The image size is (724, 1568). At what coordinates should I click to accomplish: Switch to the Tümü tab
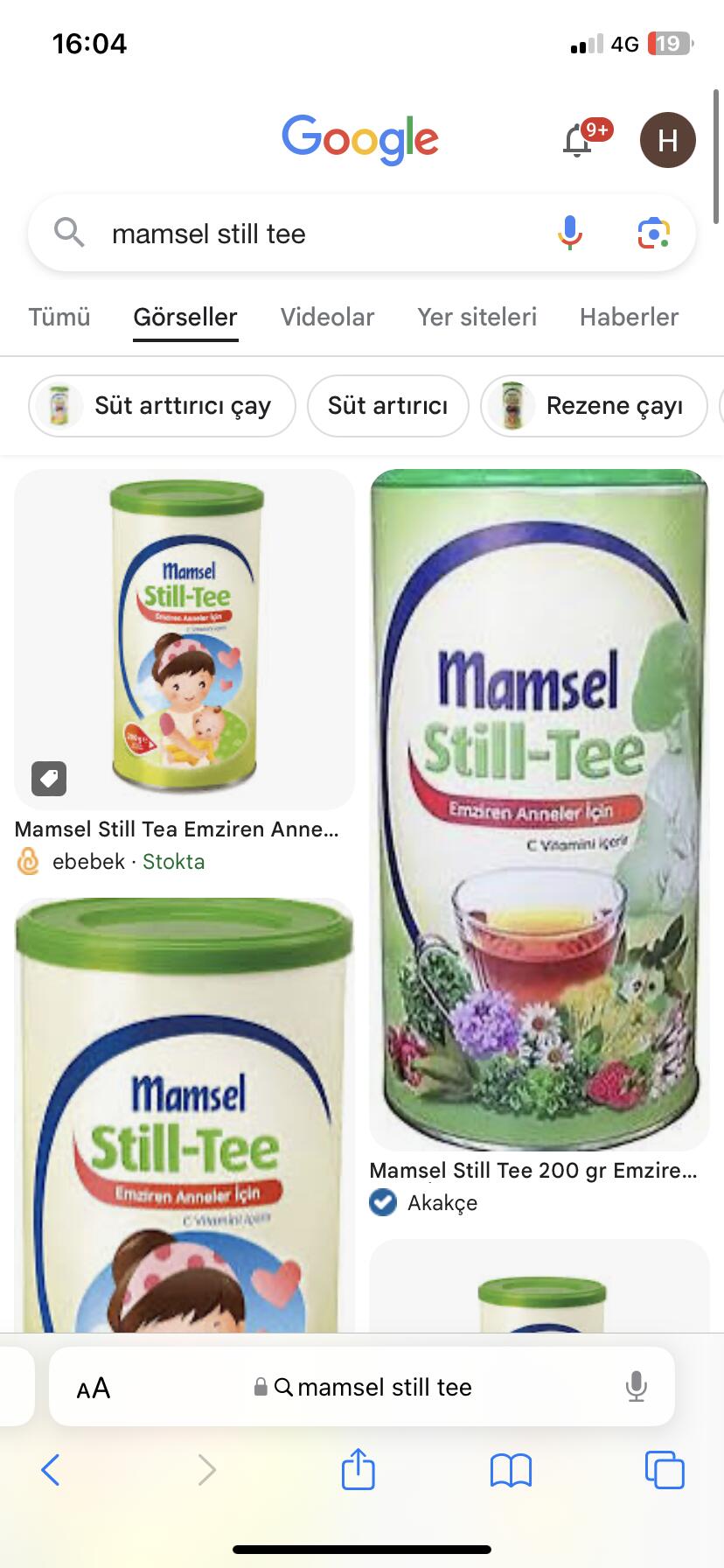59,317
